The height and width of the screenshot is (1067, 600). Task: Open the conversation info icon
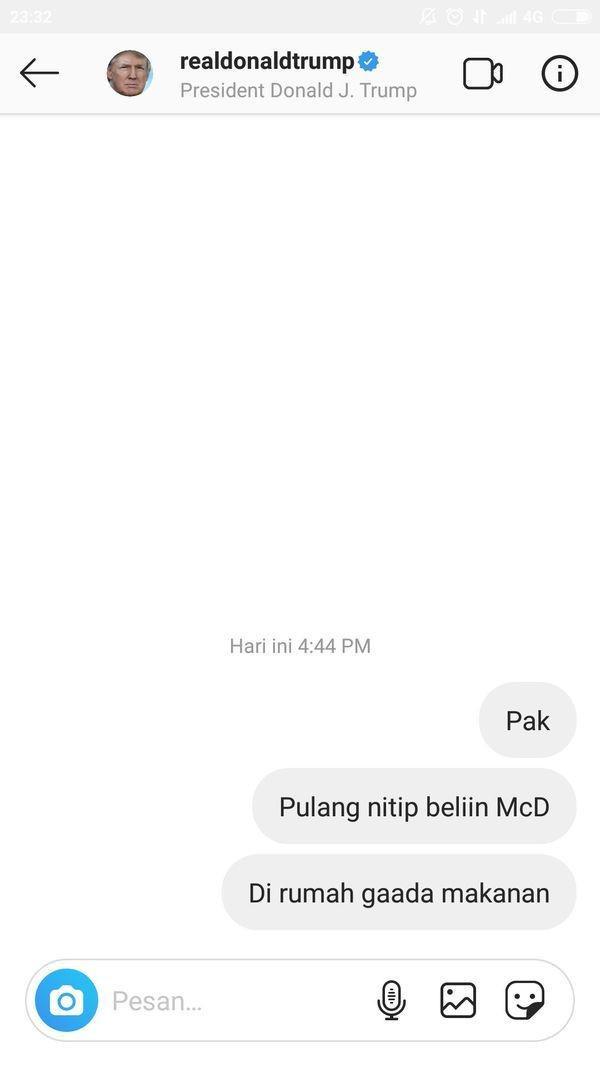(559, 74)
